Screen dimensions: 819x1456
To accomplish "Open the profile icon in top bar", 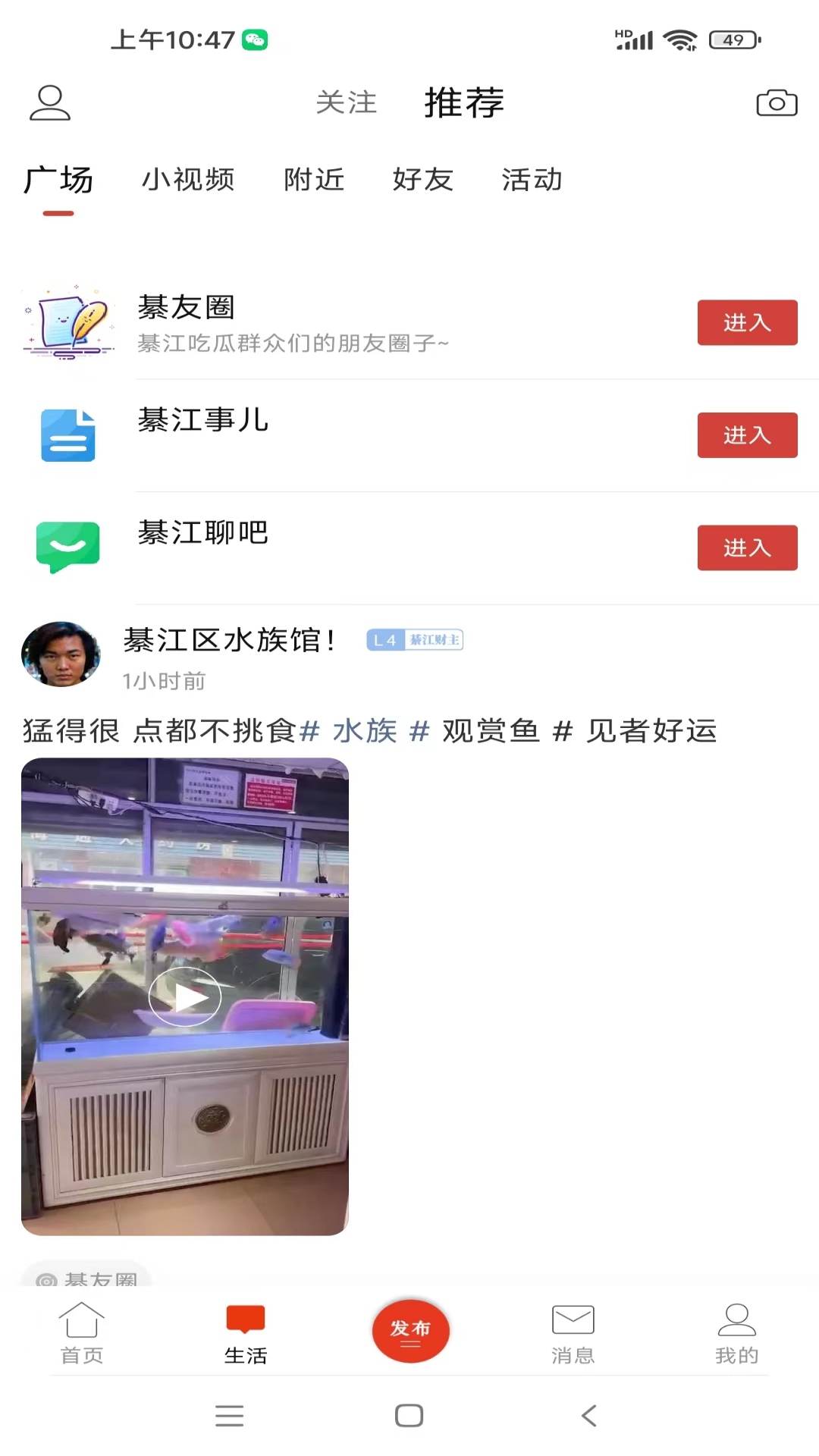I will [50, 103].
